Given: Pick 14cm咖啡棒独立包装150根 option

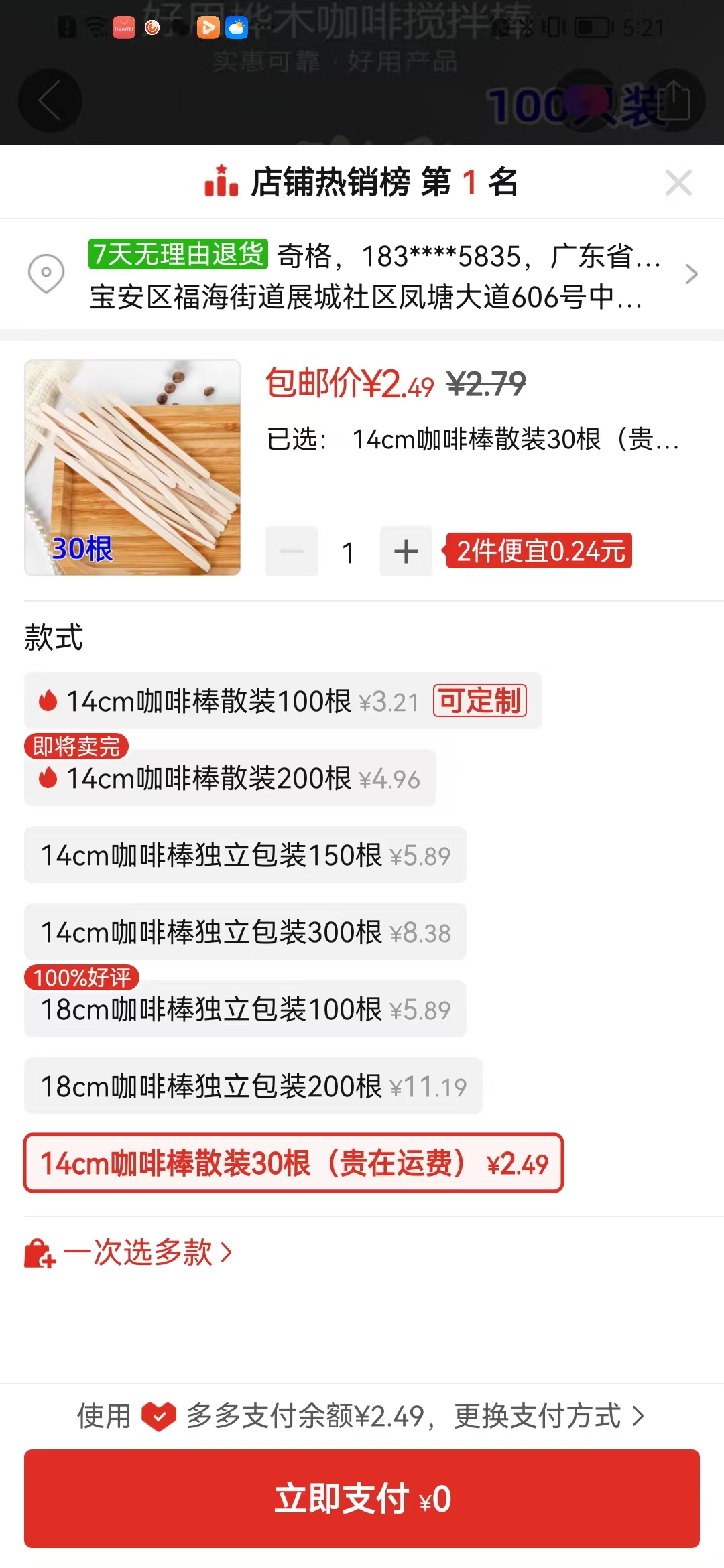Looking at the screenshot, I should (x=245, y=856).
